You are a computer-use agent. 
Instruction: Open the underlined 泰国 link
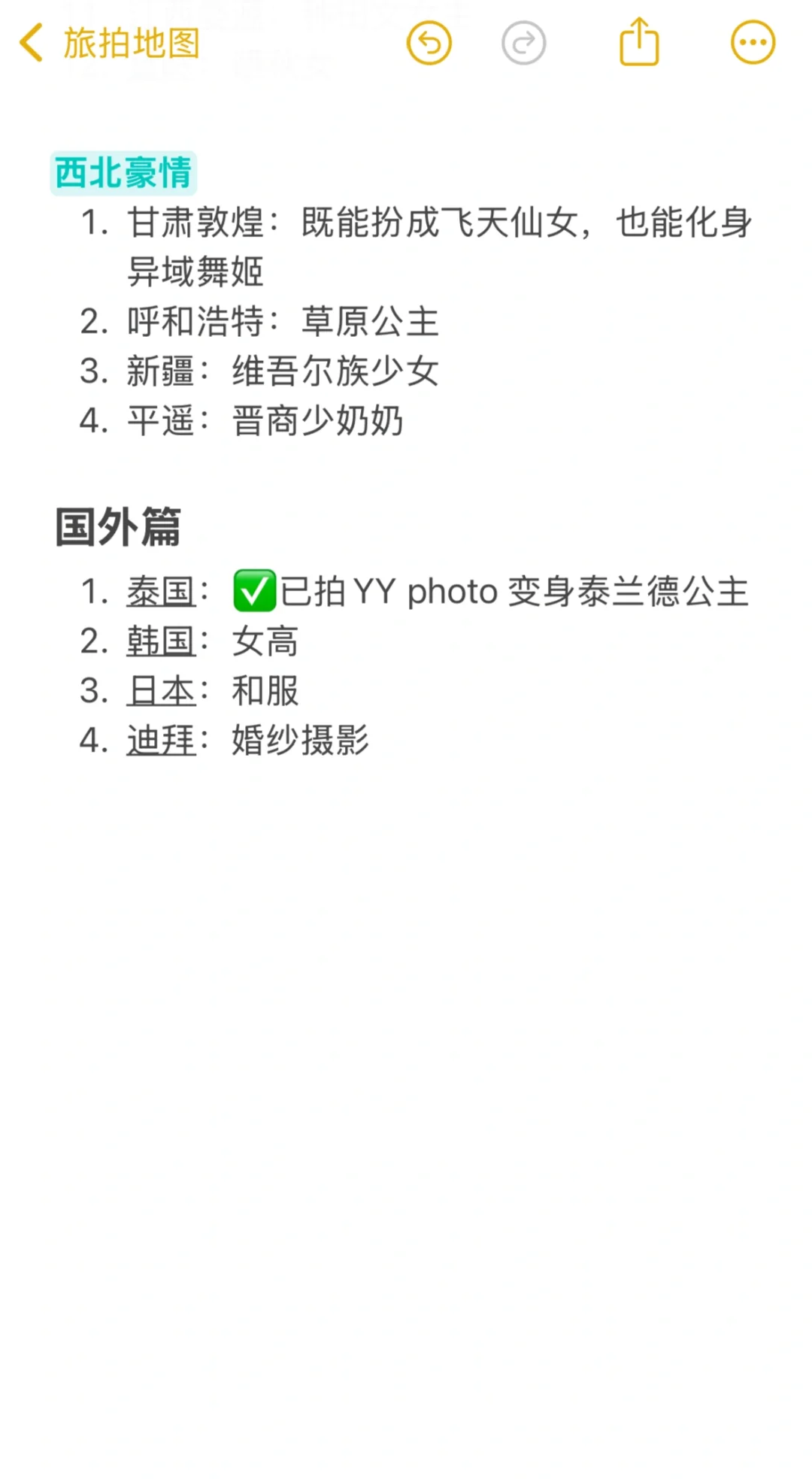tap(161, 592)
